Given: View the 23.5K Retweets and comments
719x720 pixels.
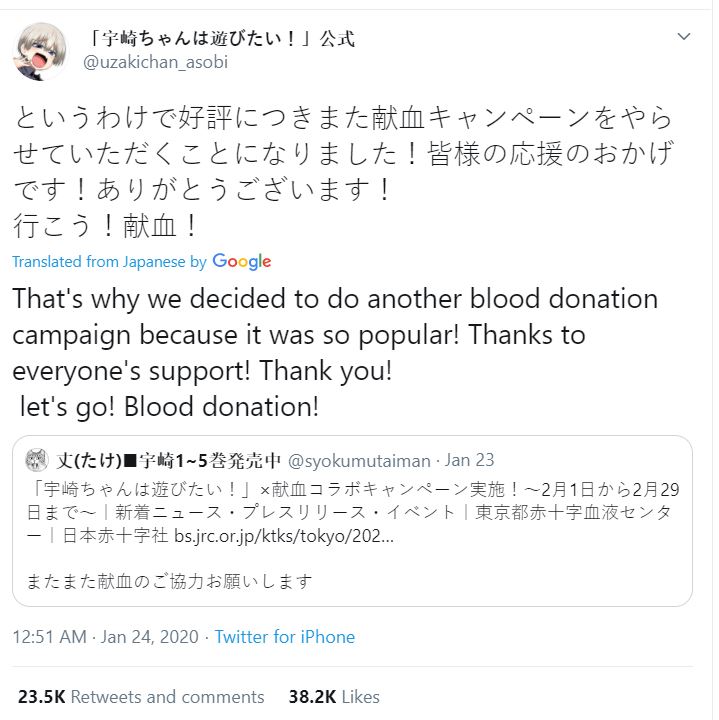Looking at the screenshot, I should point(141,697).
